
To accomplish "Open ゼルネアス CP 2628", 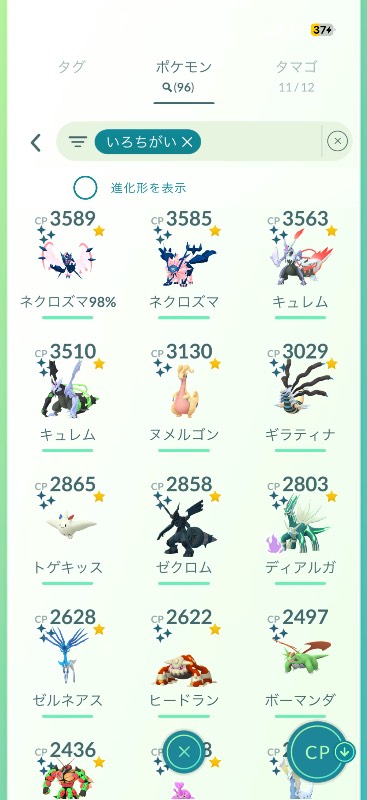I will [67, 661].
